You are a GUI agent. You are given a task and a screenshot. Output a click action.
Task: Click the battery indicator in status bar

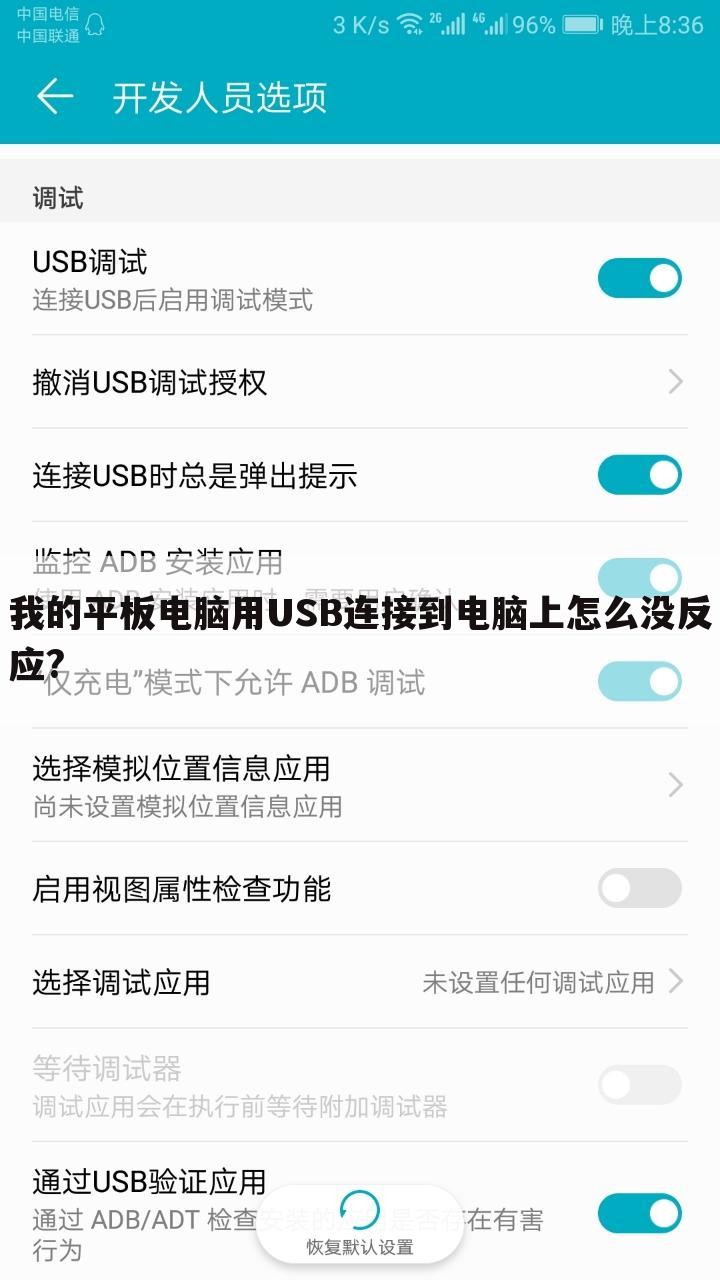tap(582, 26)
